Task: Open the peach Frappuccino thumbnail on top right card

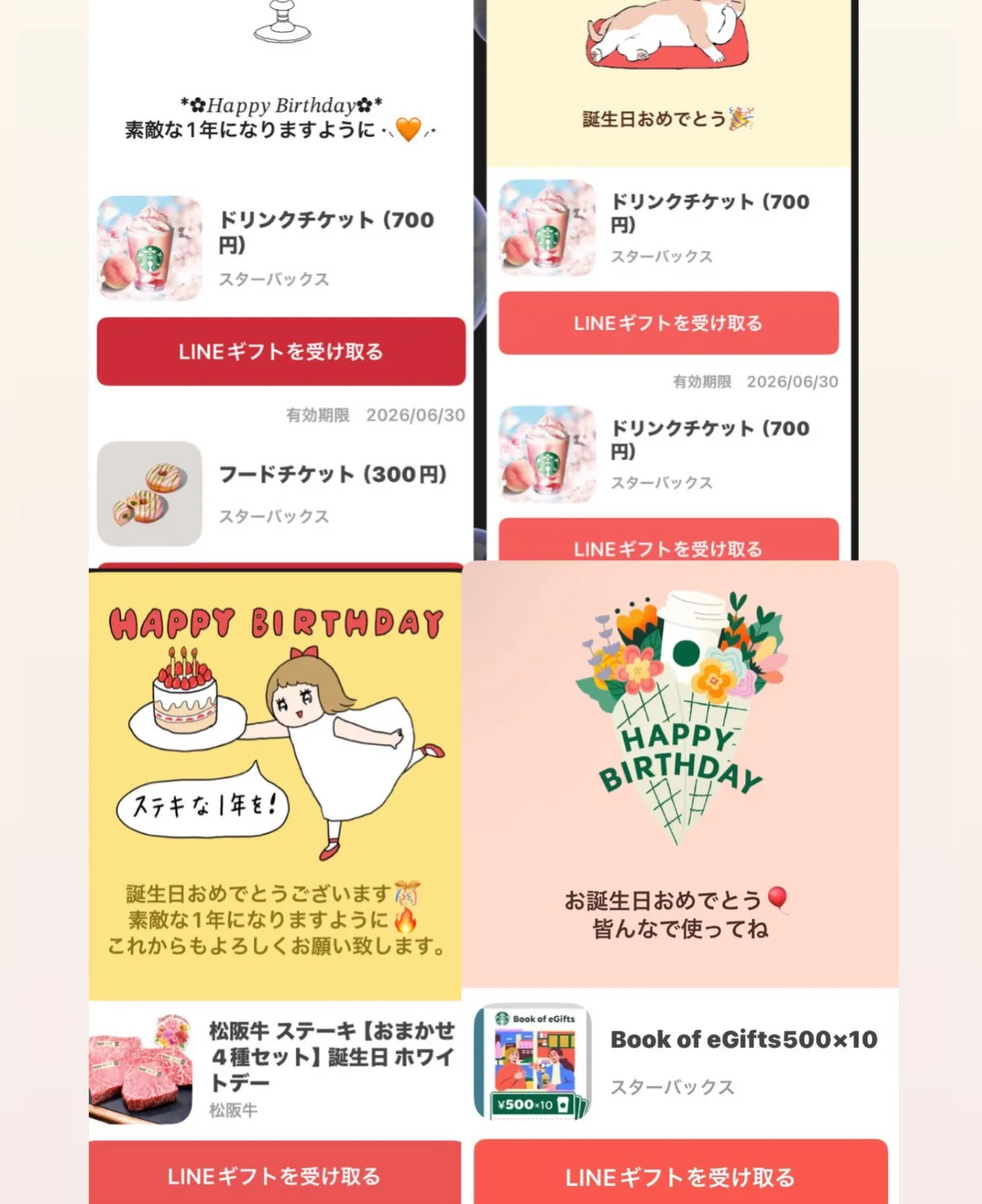Action: click(x=546, y=229)
